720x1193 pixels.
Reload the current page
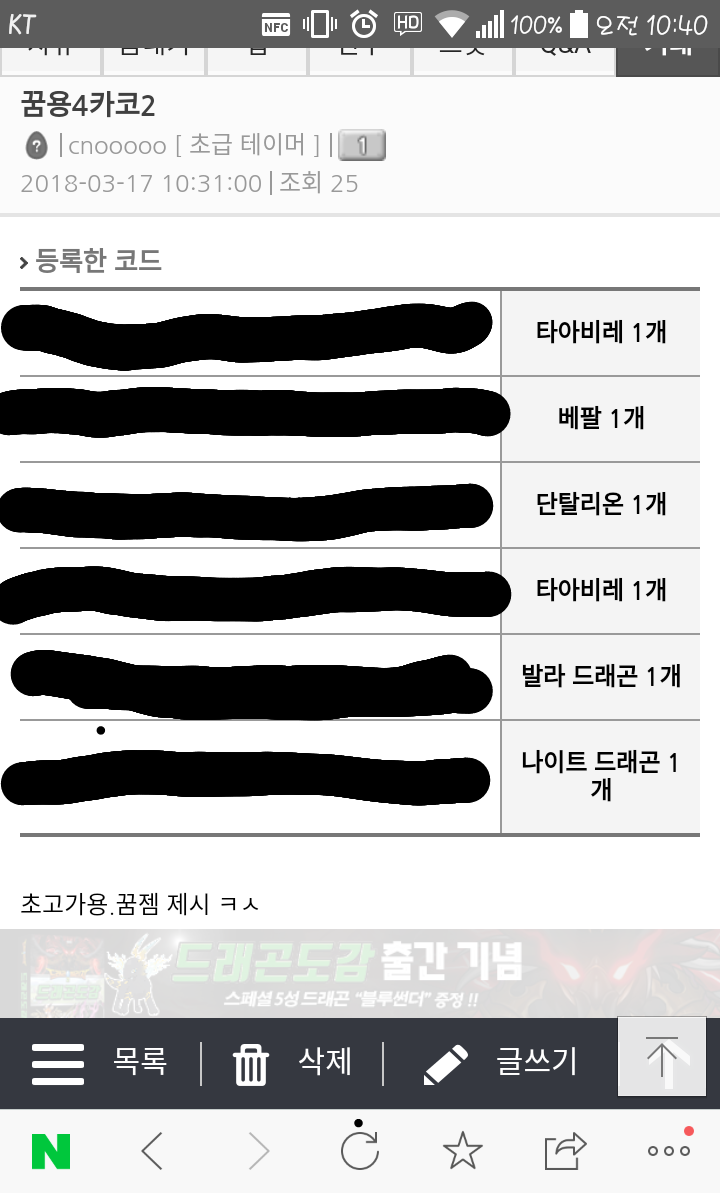coord(359,1152)
